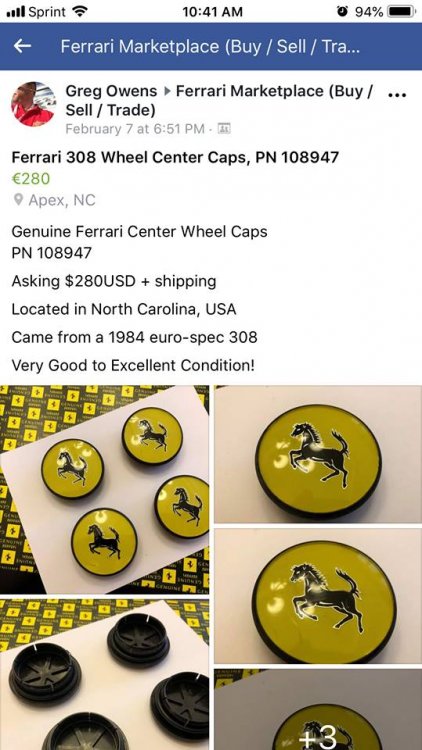Open photo of black cap backsides
Image resolution: width=422 pixels, height=750 pixels.
[104, 674]
